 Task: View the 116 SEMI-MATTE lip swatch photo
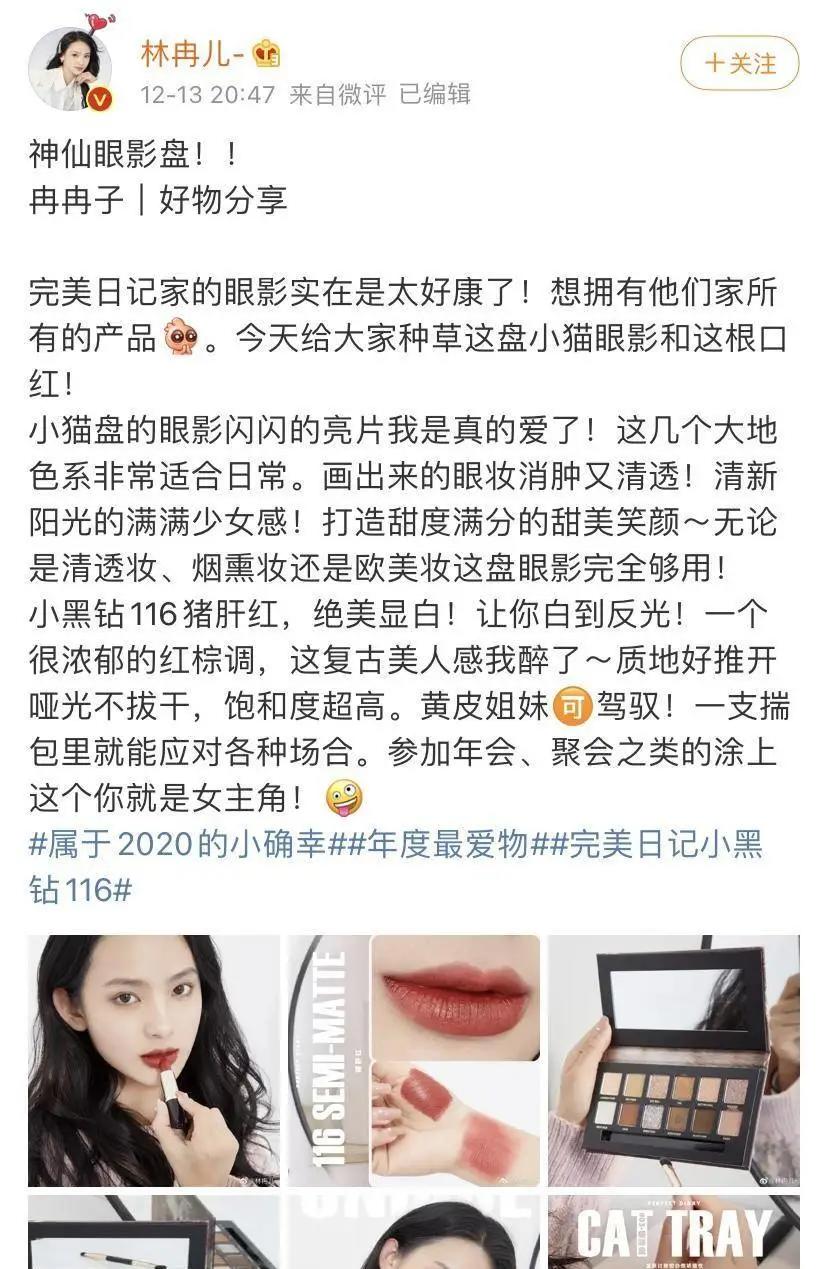pyautogui.click(x=414, y=1060)
